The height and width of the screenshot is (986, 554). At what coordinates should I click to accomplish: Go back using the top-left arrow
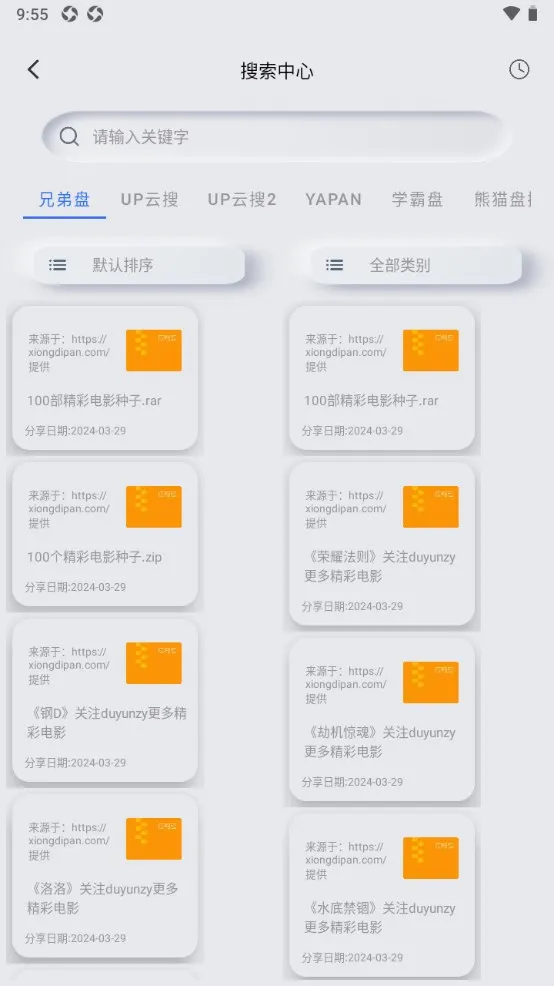click(x=34, y=69)
